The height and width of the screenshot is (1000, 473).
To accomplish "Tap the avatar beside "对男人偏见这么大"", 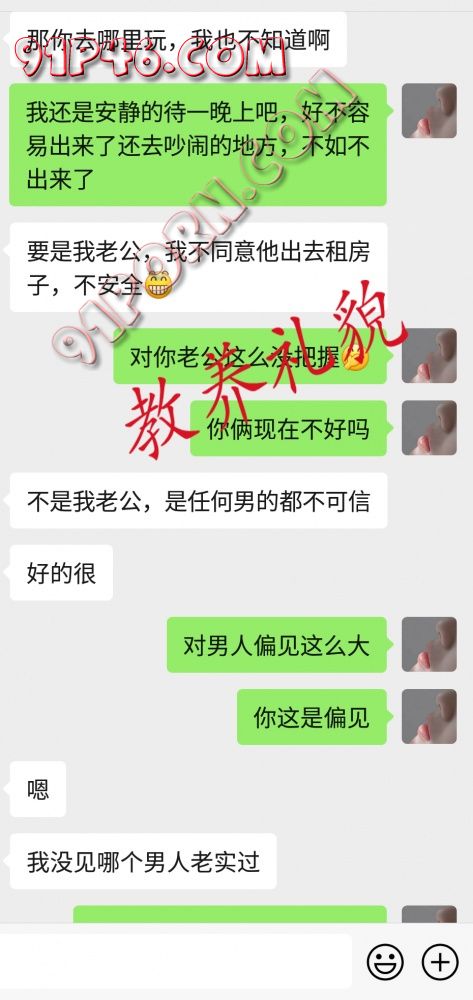I will [x=429, y=644].
